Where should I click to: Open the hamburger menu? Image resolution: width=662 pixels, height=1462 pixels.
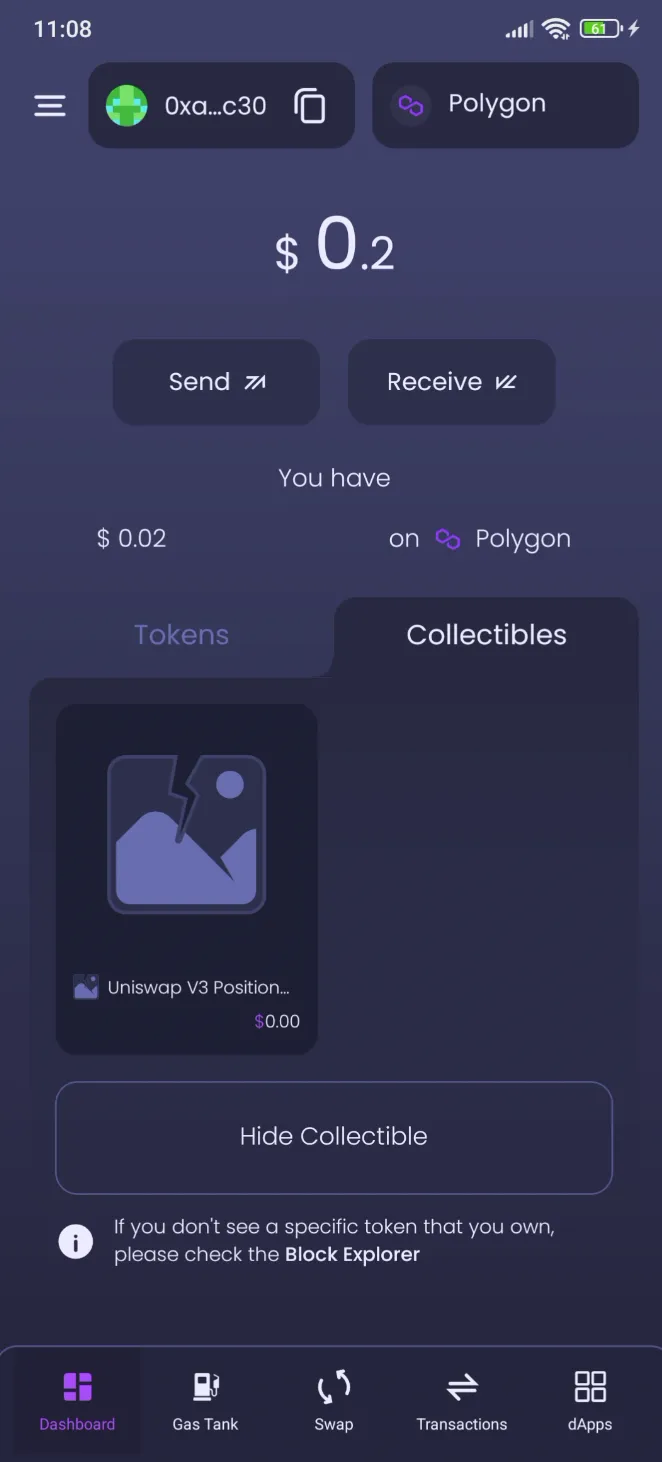click(50, 105)
